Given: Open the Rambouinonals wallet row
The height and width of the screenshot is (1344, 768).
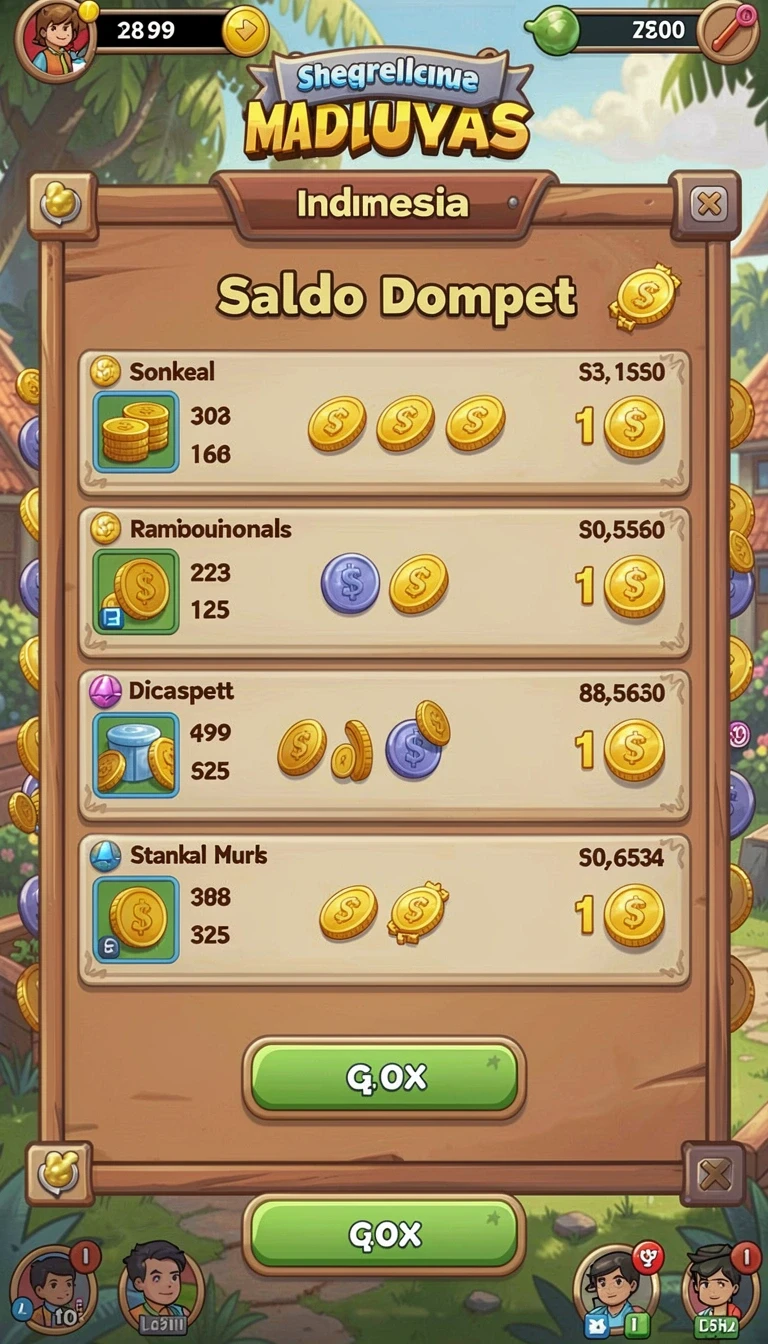Looking at the screenshot, I should pyautogui.click(x=385, y=582).
